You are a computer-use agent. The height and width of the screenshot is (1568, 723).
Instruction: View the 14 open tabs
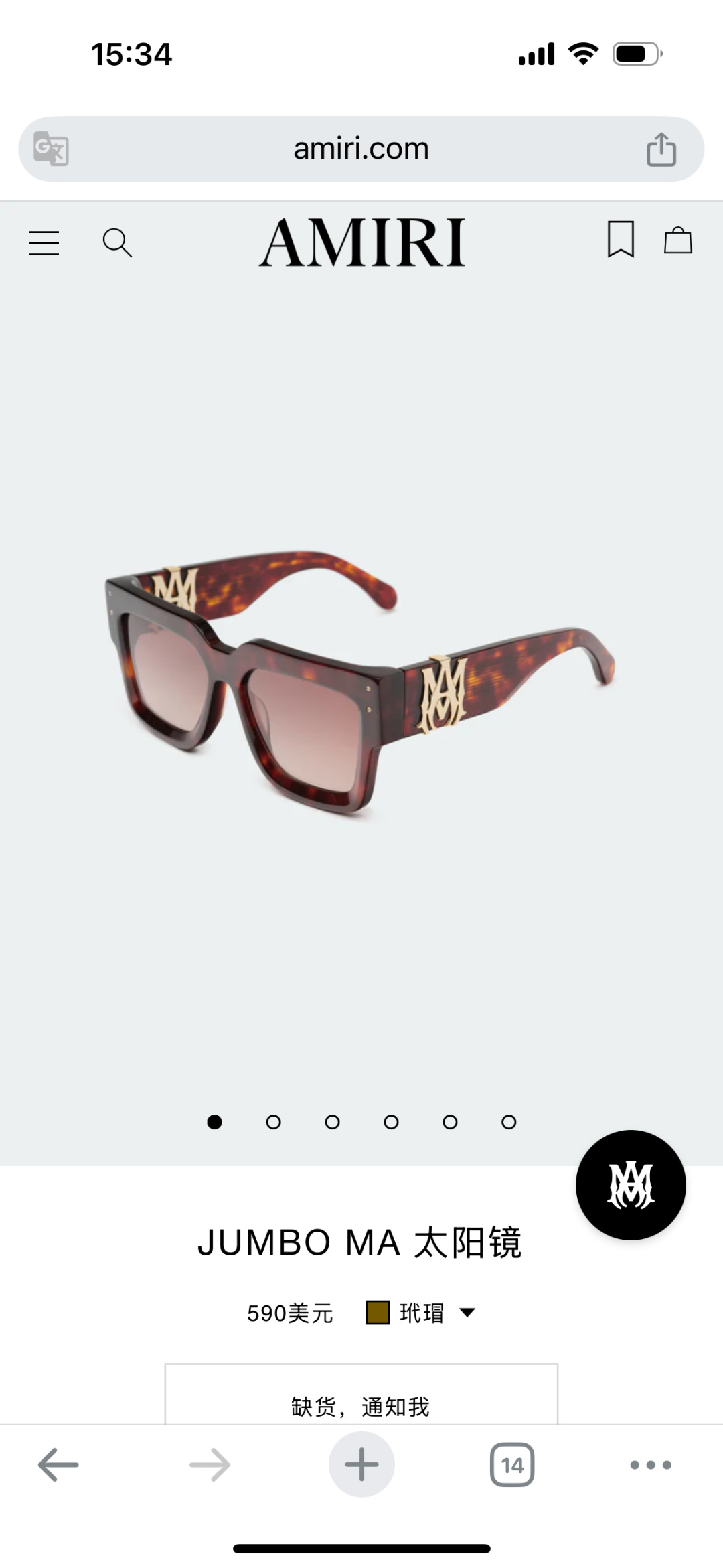(x=512, y=1465)
